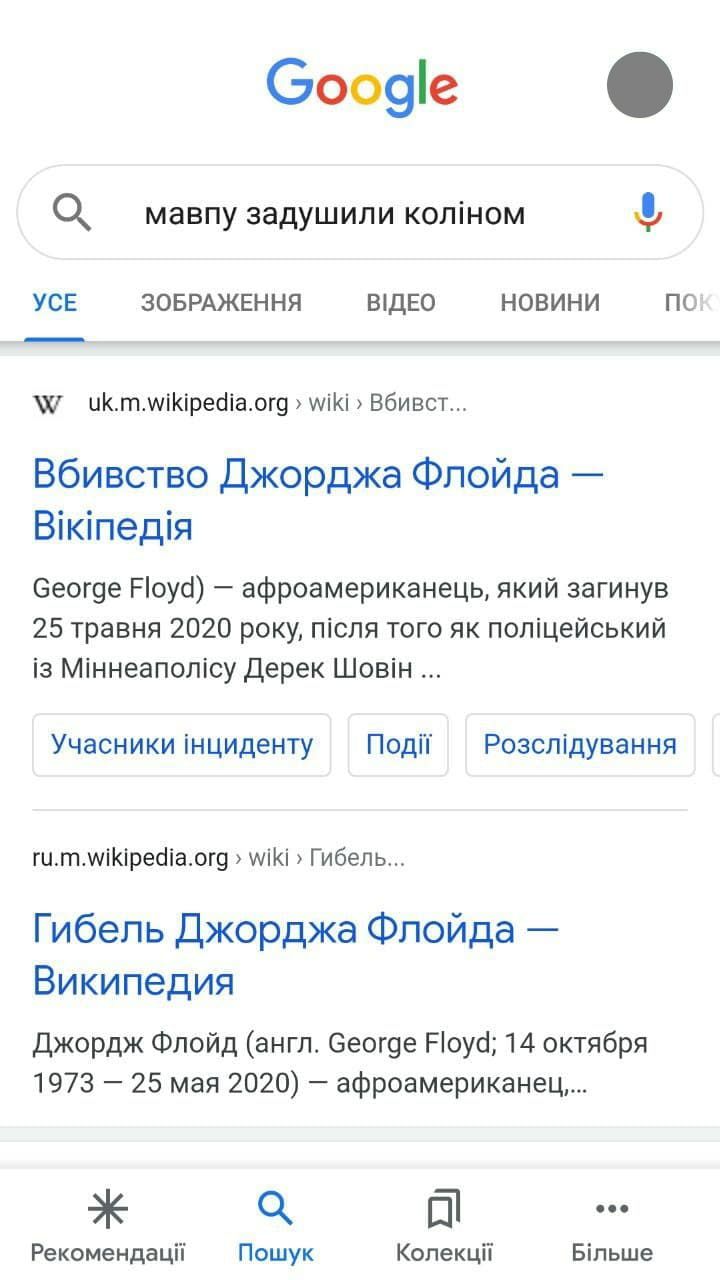Tap the search query text field
This screenshot has width=720, height=1280.
(x=335, y=213)
